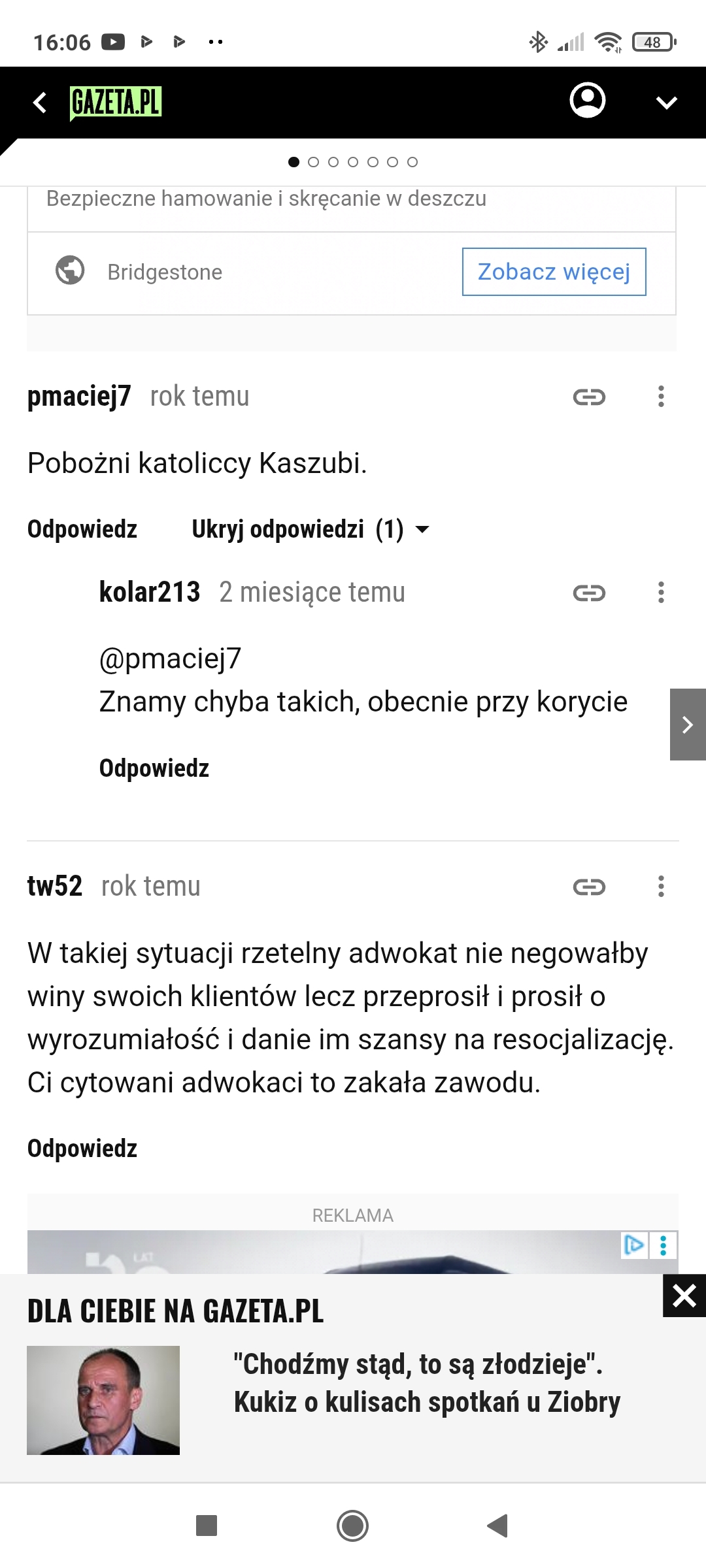Open the ad choices info icon

[x=633, y=1245]
